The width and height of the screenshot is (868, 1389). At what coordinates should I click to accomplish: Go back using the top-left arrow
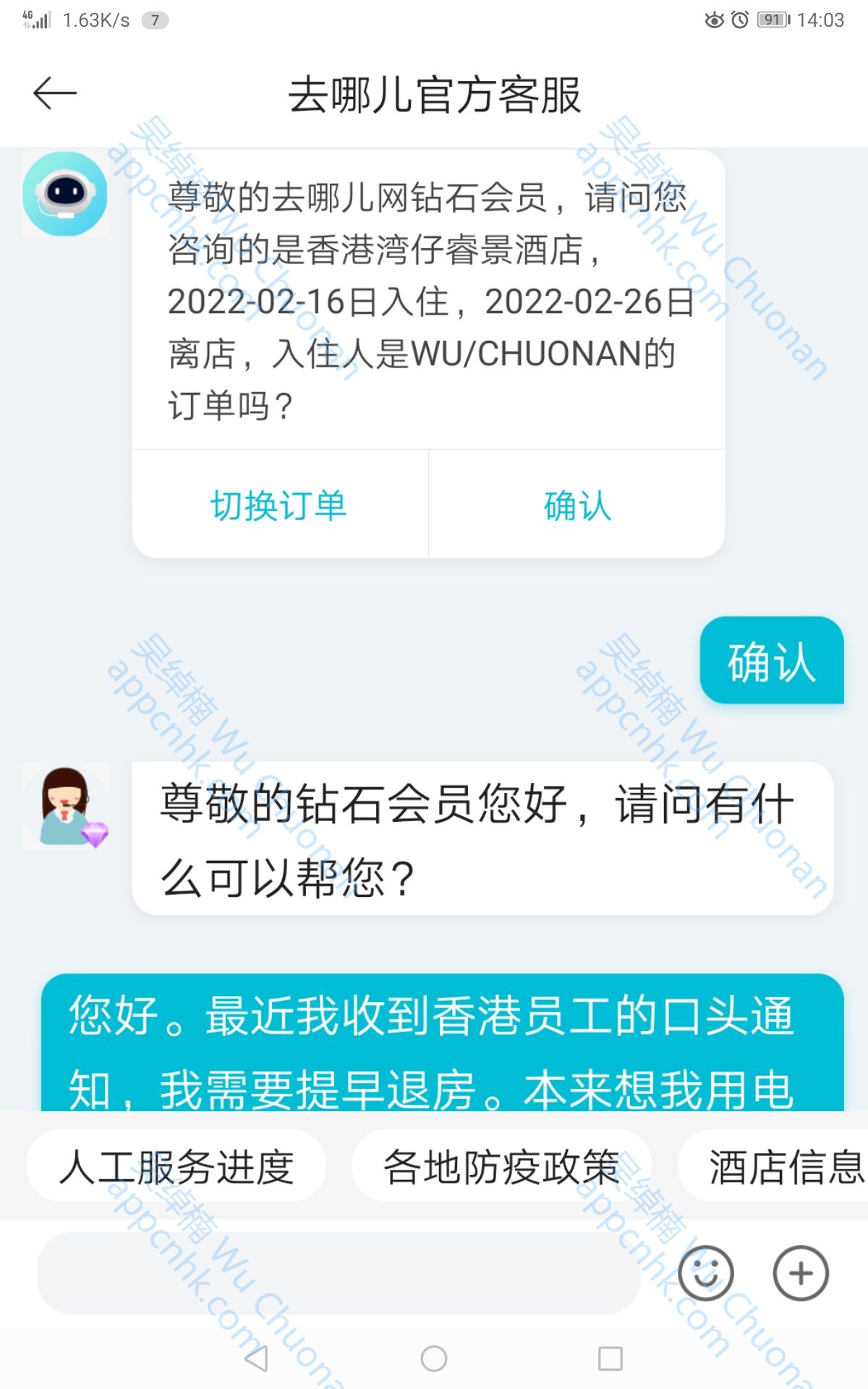point(55,93)
